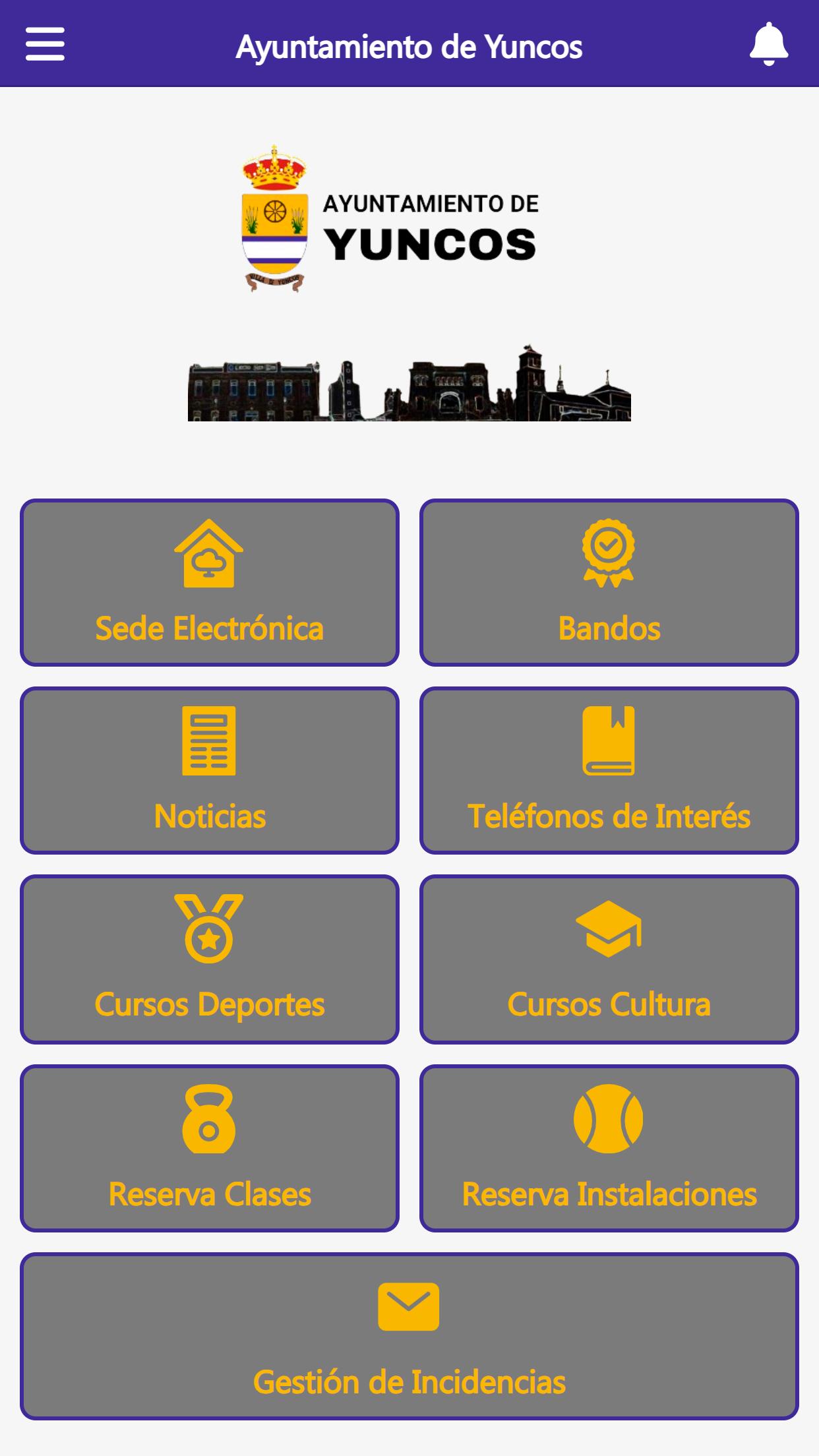The width and height of the screenshot is (819, 1456).
Task: Open the hamburger drawer menu
Action: (45, 44)
